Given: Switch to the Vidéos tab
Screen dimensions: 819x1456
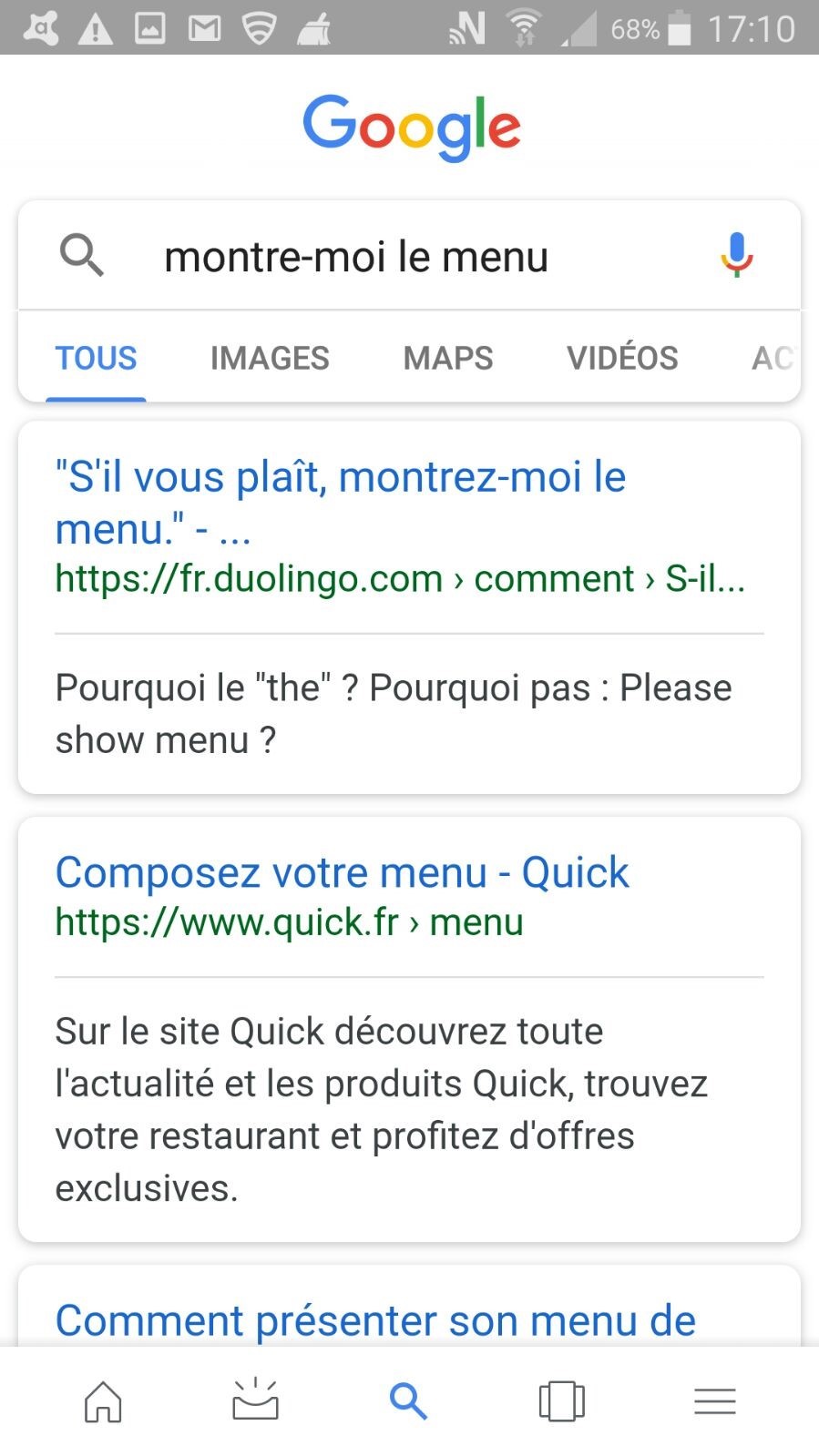Looking at the screenshot, I should (x=622, y=358).
